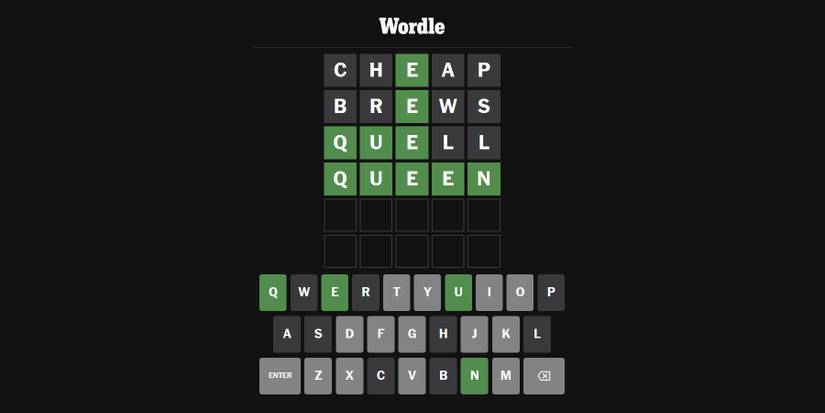Hit the green U key
The height and width of the screenshot is (413, 825).
pos(458,293)
